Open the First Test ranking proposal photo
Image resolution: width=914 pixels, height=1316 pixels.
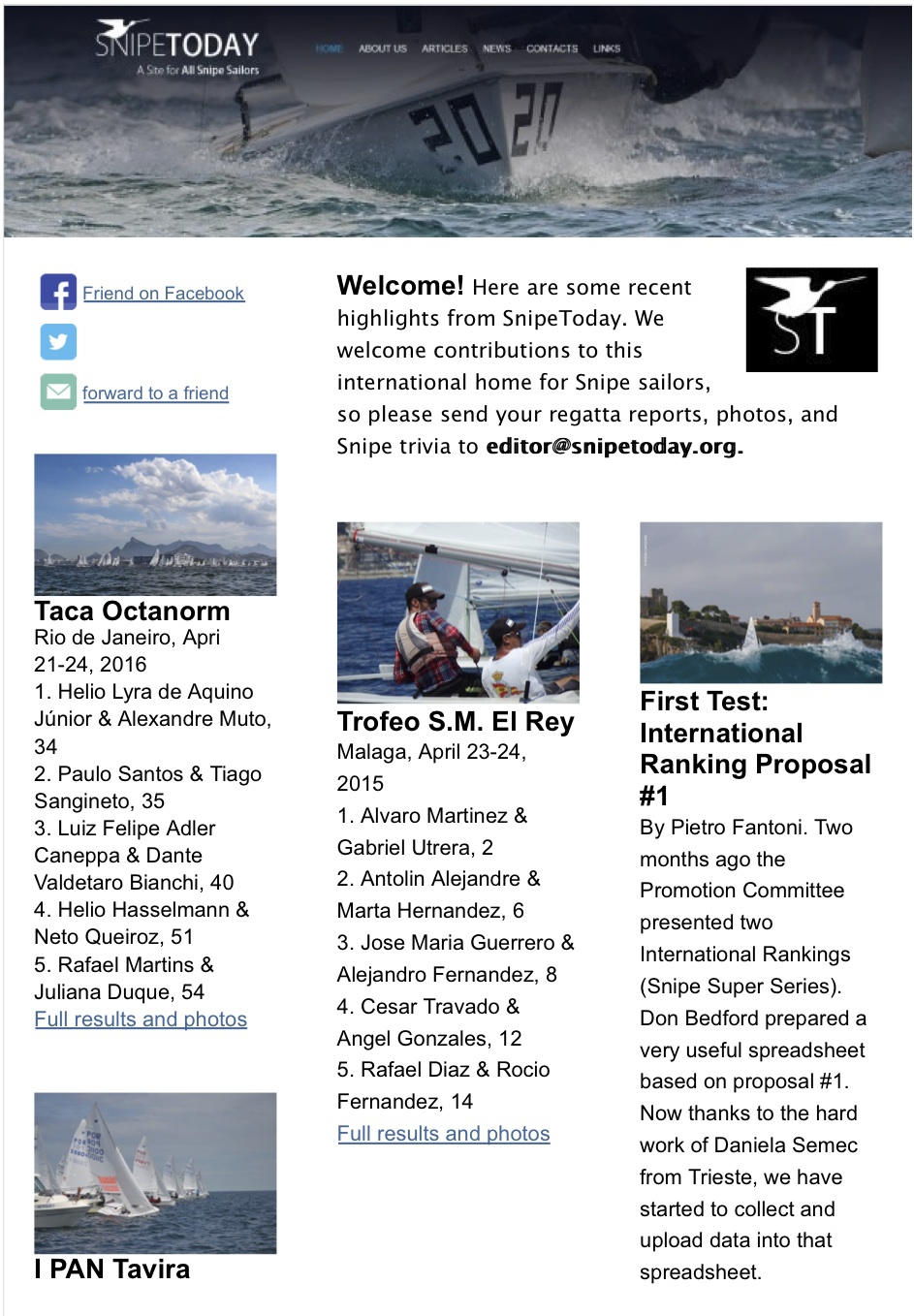[x=761, y=603]
